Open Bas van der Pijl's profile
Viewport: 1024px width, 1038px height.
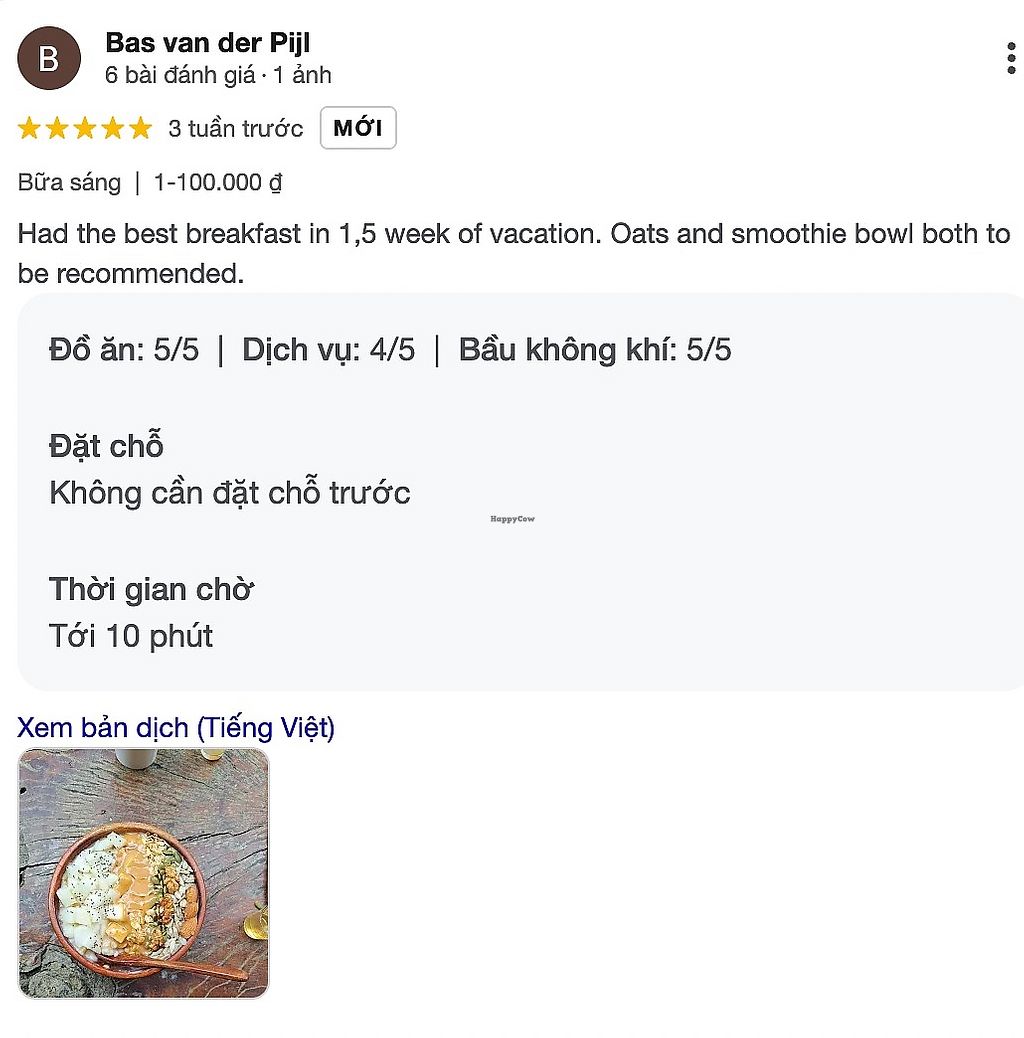pos(207,43)
